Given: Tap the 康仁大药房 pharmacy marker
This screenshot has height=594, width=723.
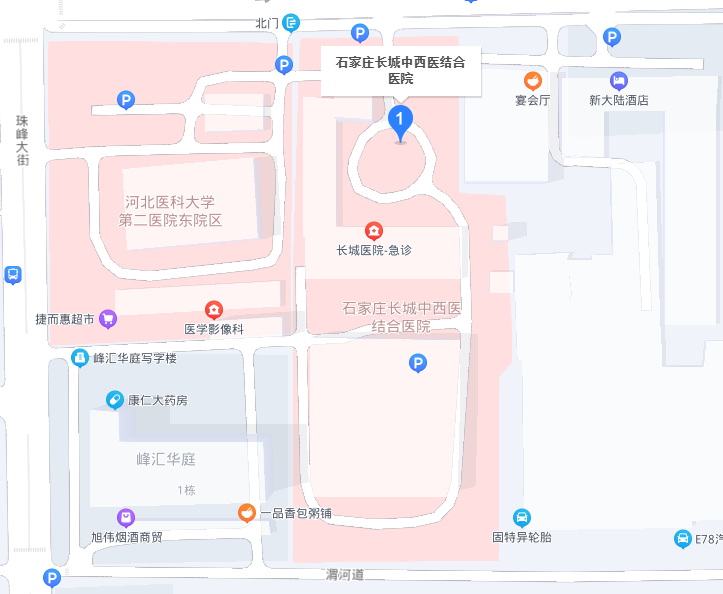Looking at the screenshot, I should (116, 400).
